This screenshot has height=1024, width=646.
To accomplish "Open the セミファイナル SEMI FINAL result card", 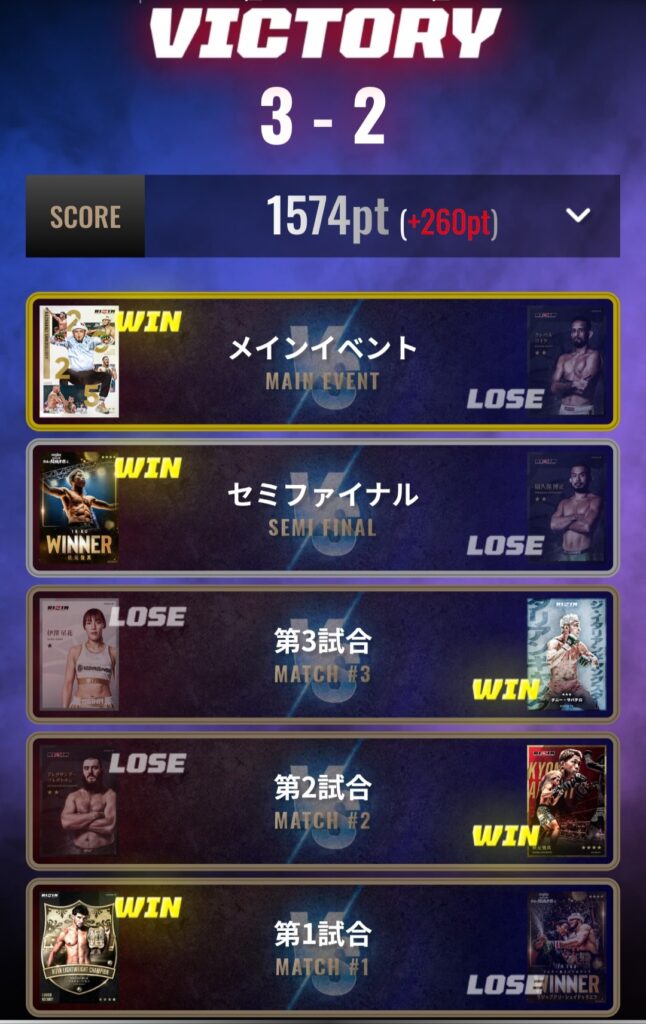I will click(x=322, y=507).
